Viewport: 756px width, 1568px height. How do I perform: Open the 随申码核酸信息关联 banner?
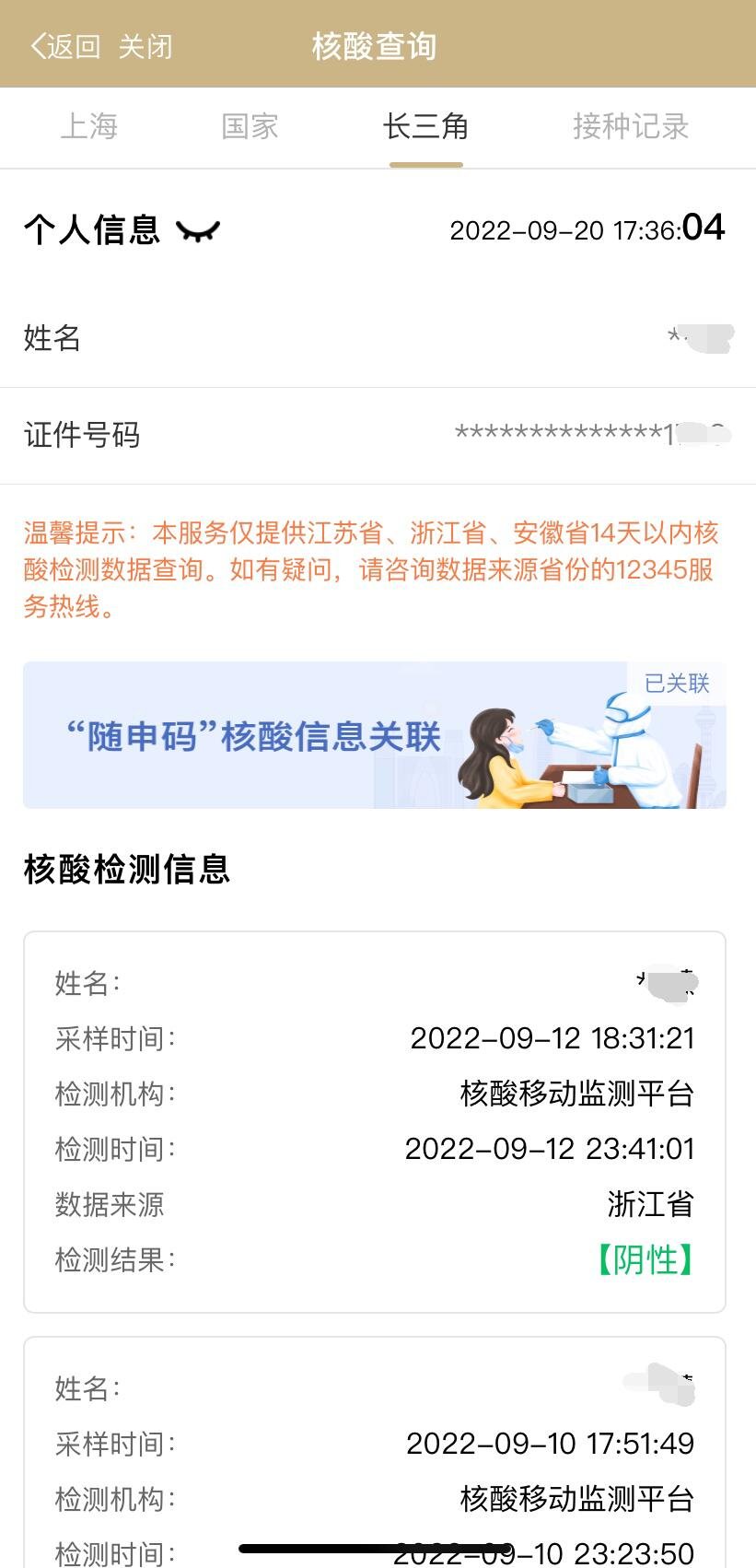tap(374, 735)
